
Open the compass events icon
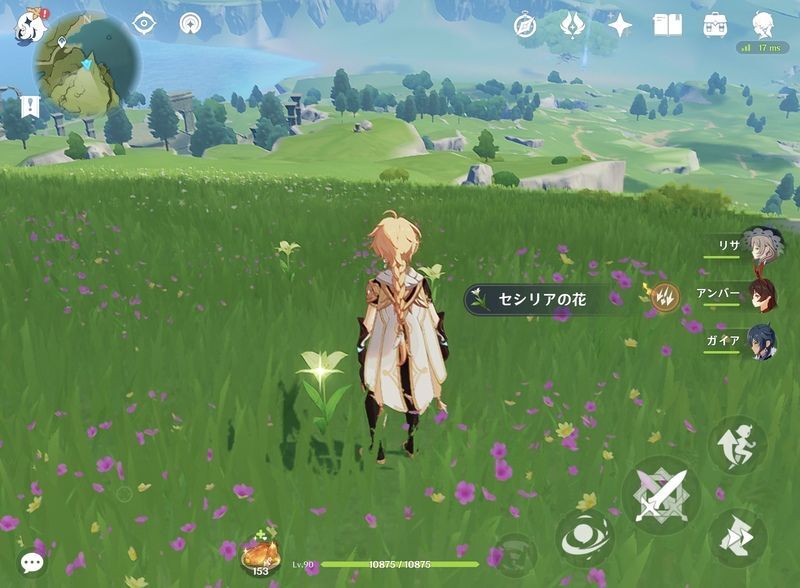(x=526, y=26)
